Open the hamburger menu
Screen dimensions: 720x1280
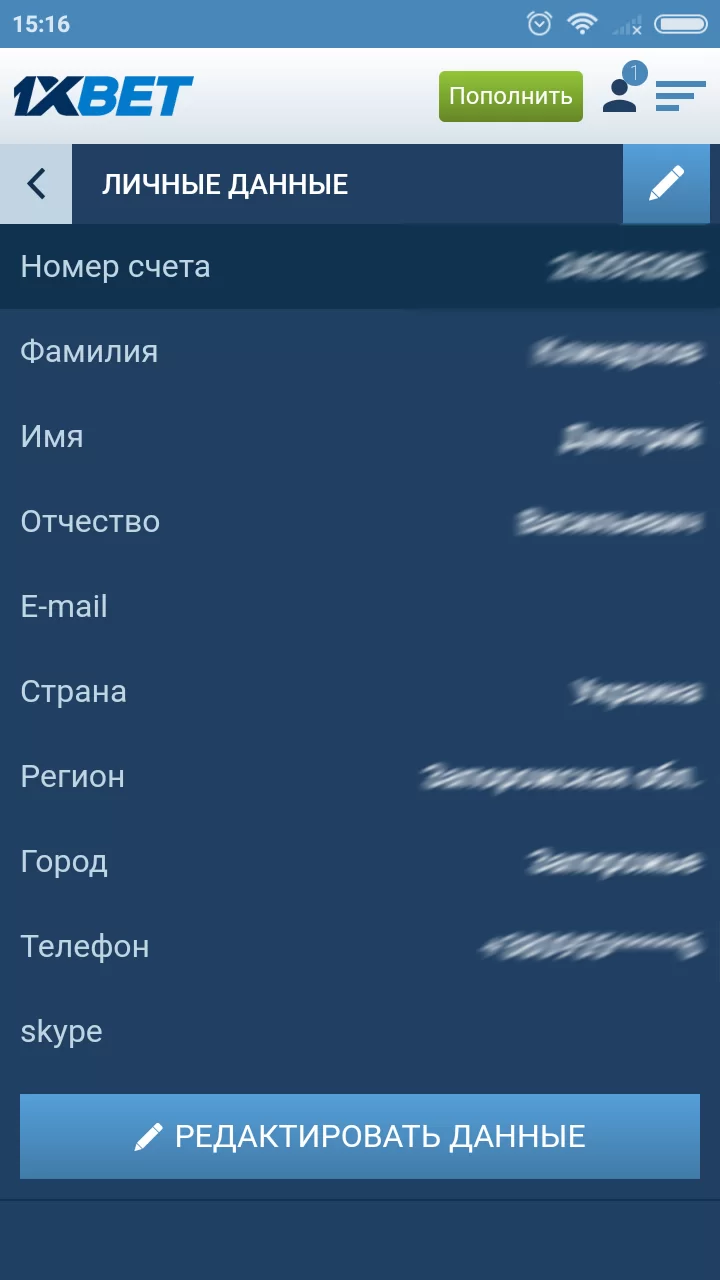point(680,96)
